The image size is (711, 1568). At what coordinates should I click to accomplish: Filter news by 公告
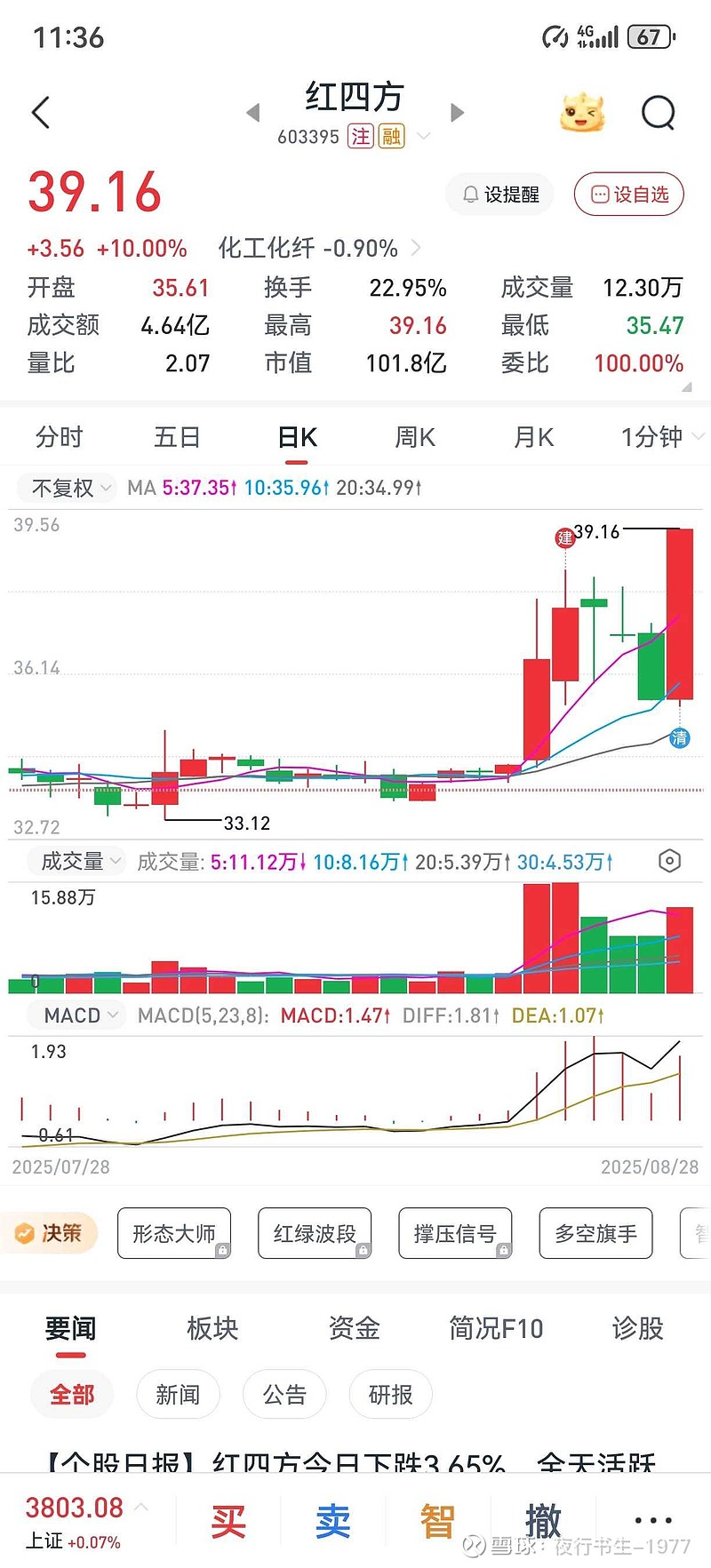(x=284, y=1395)
